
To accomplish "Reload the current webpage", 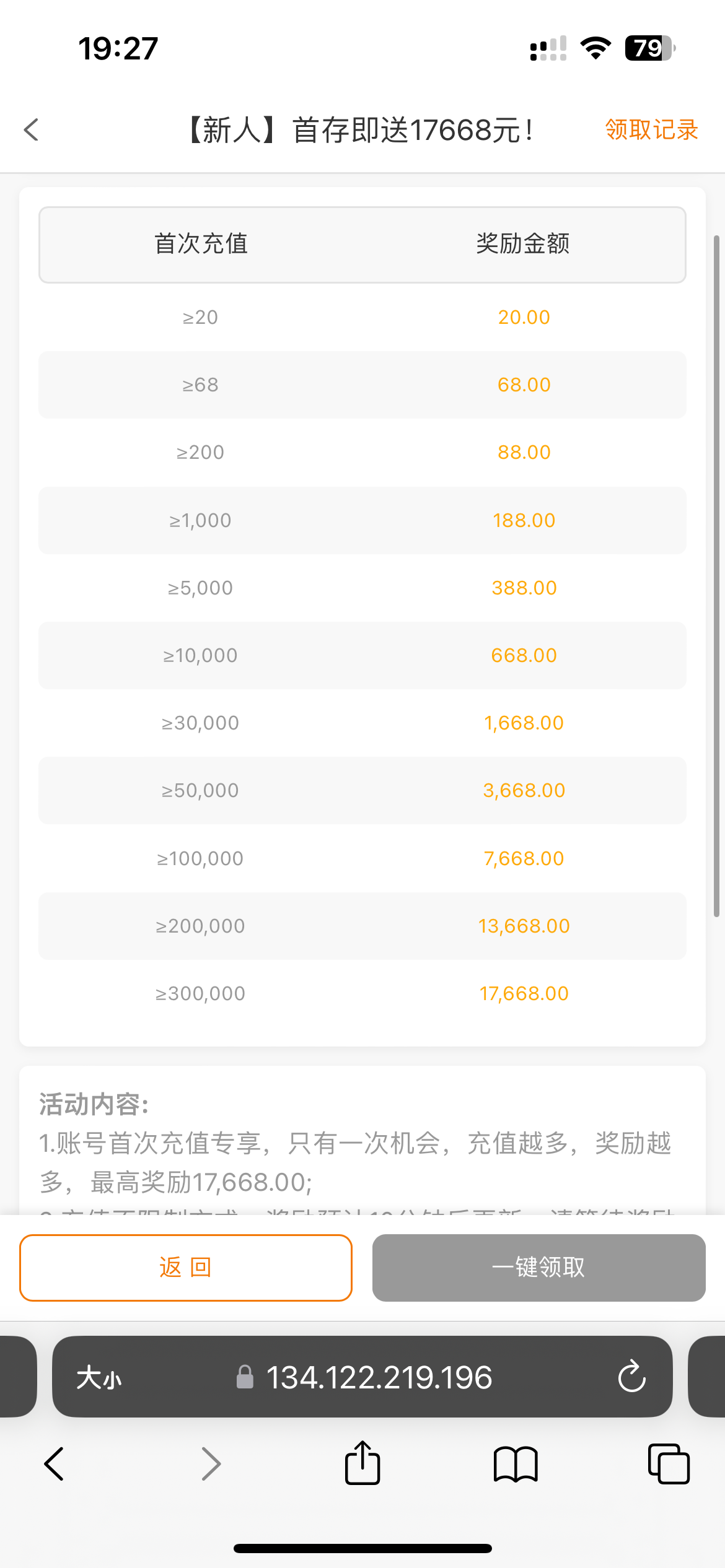I will click(x=632, y=1377).
